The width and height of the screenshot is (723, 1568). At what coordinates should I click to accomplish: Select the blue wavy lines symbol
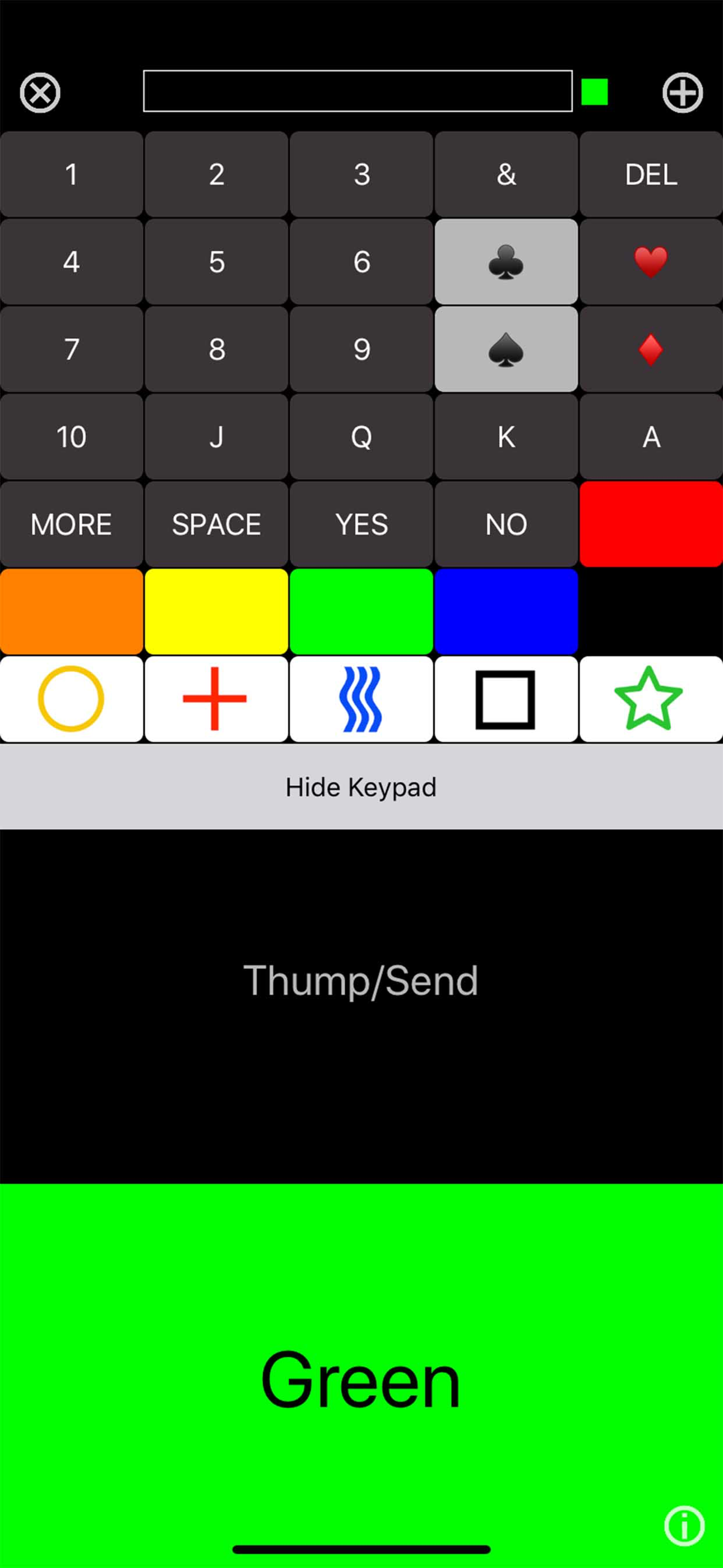click(x=361, y=699)
